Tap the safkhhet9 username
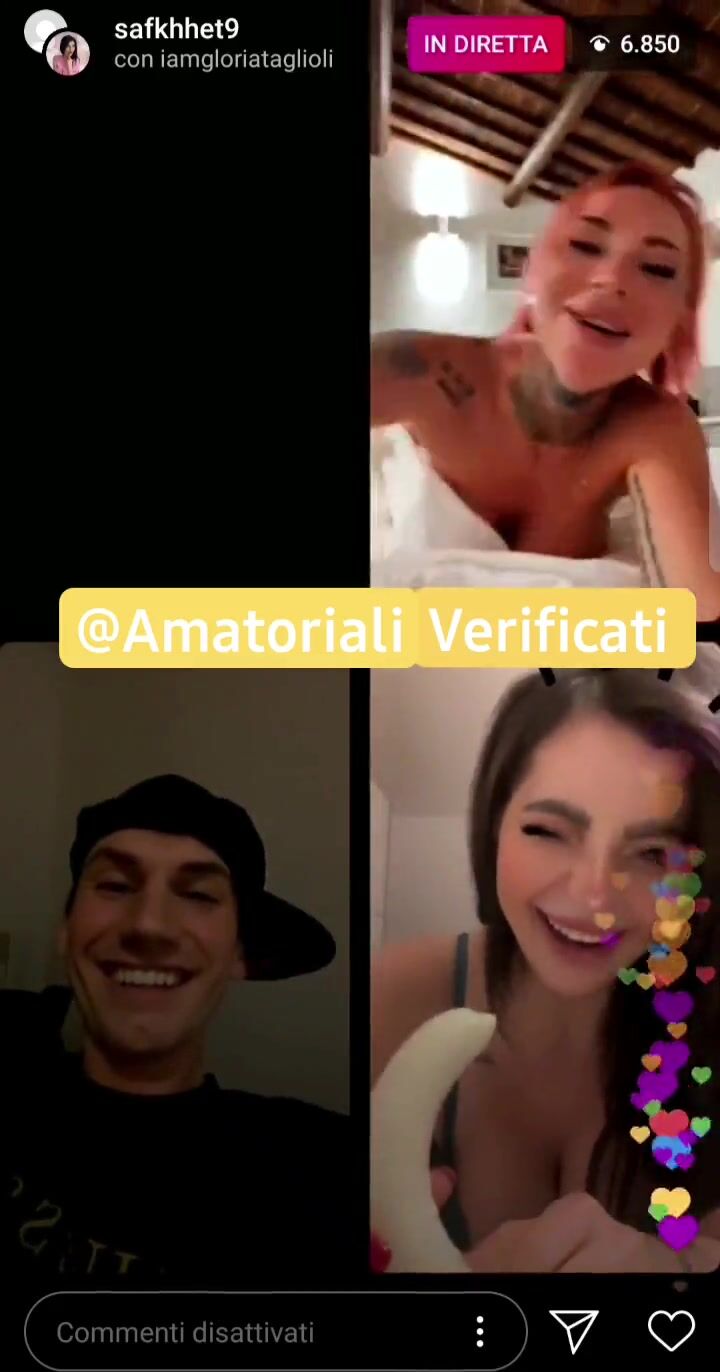The width and height of the screenshot is (720, 1372). tap(176, 29)
